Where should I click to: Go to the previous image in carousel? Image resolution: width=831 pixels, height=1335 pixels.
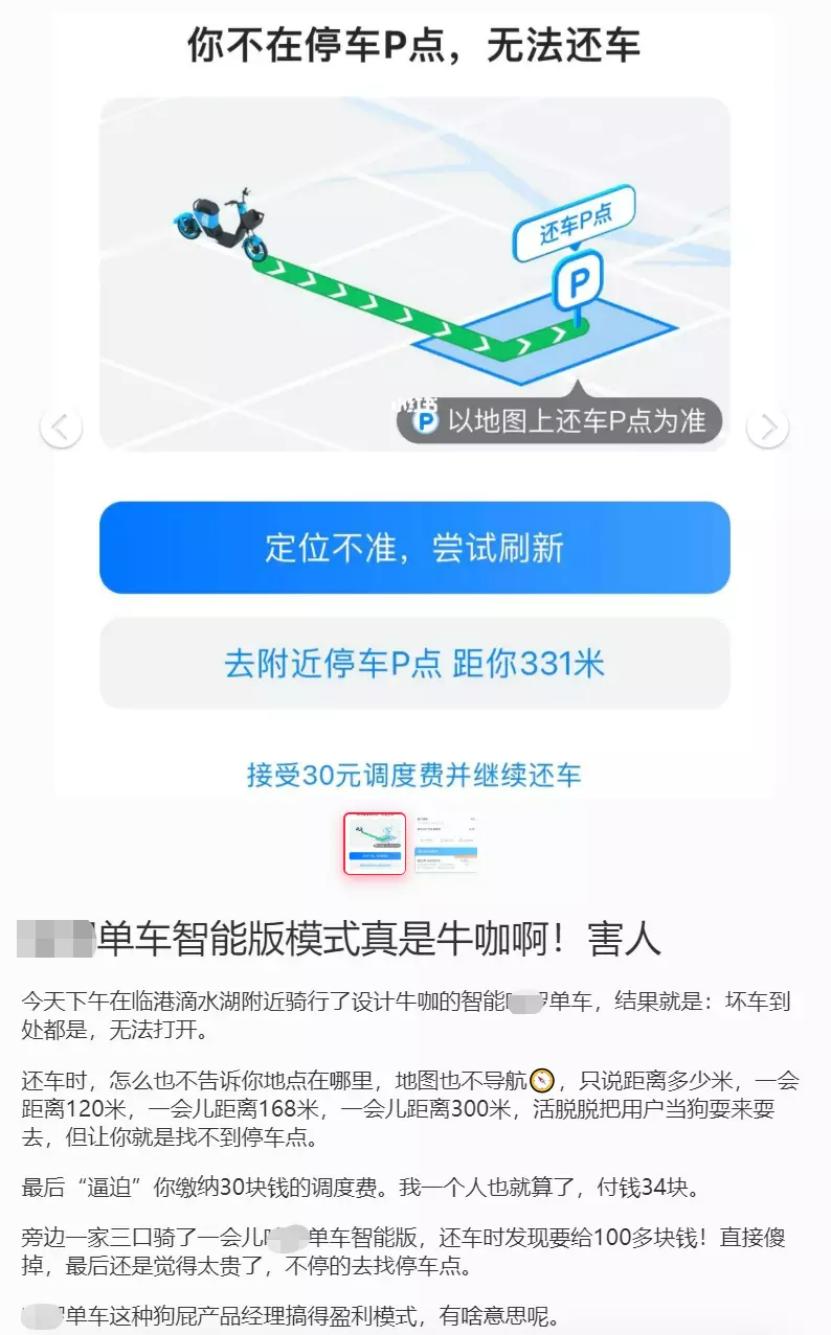(61, 427)
